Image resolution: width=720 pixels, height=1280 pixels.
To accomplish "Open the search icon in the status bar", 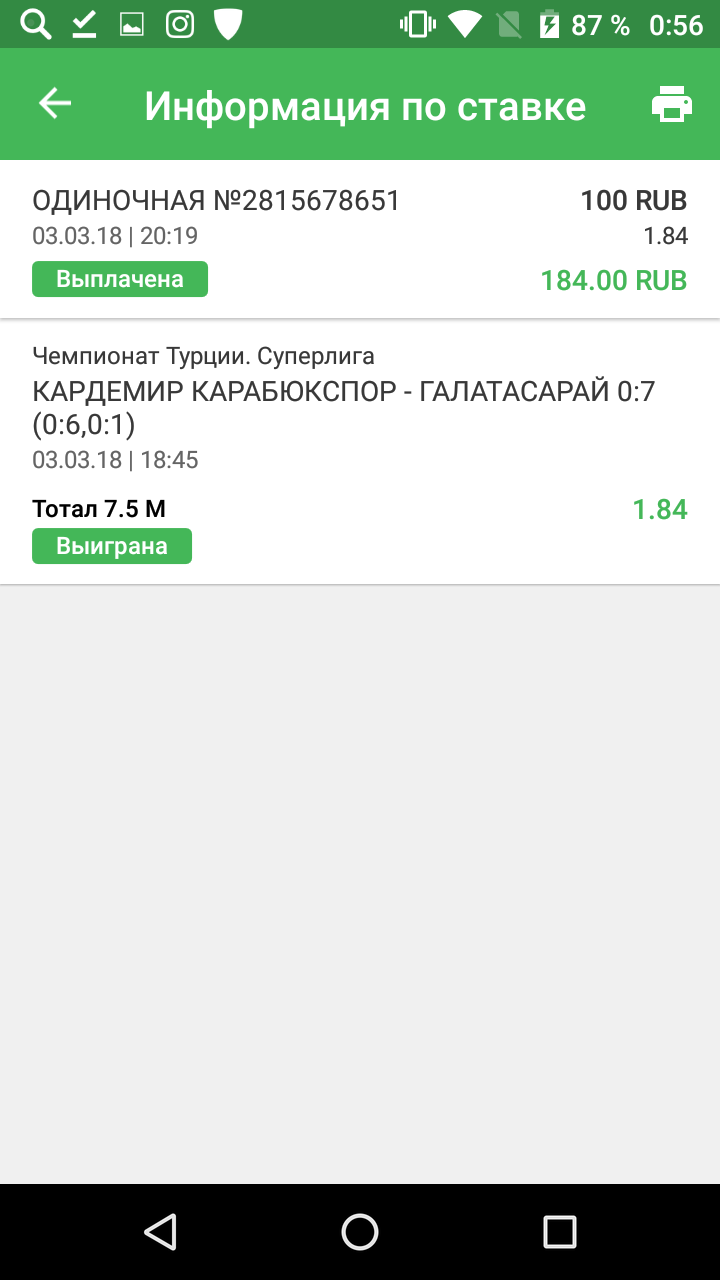I will click(x=33, y=22).
